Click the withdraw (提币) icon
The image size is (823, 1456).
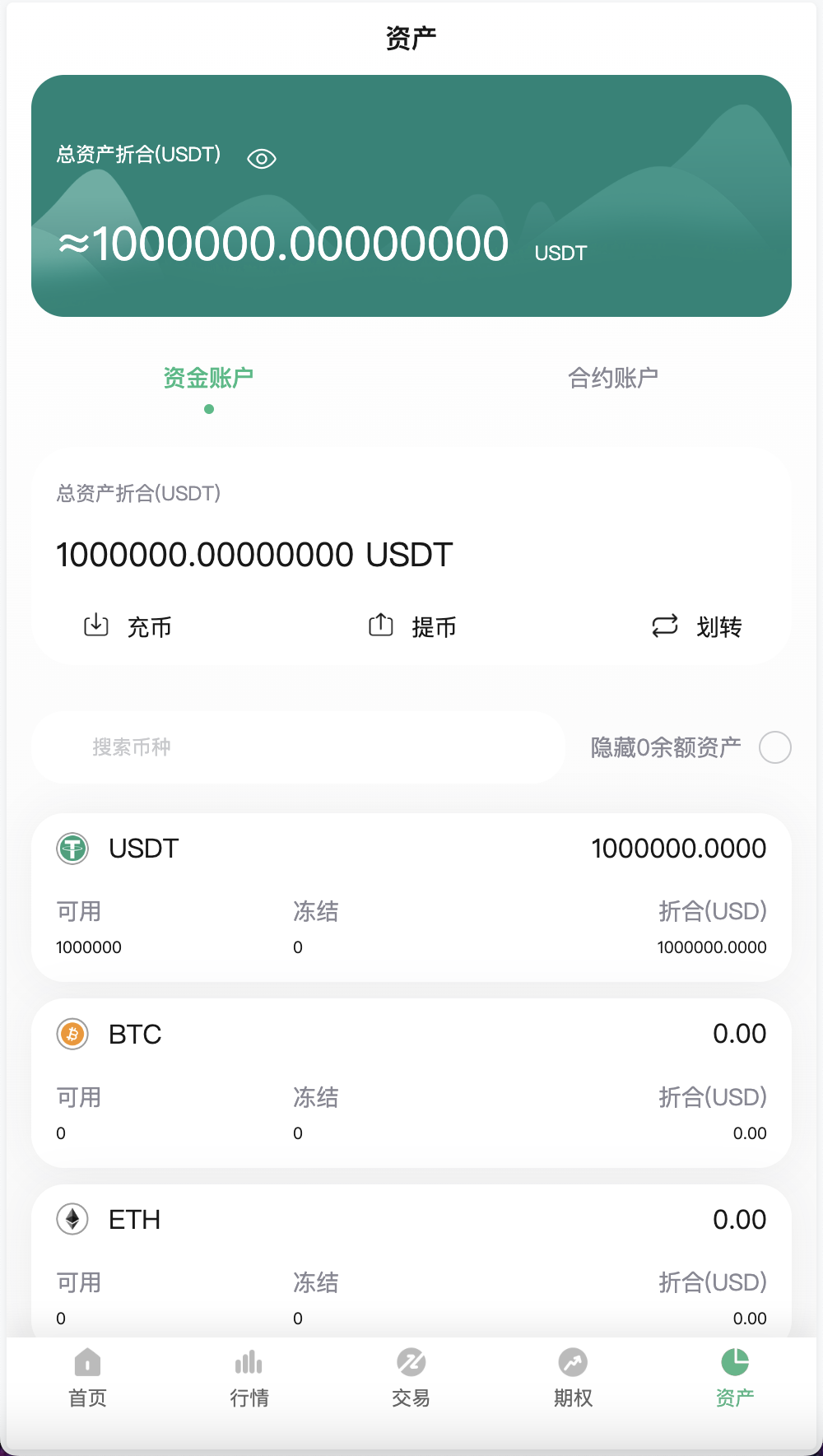[x=380, y=626]
